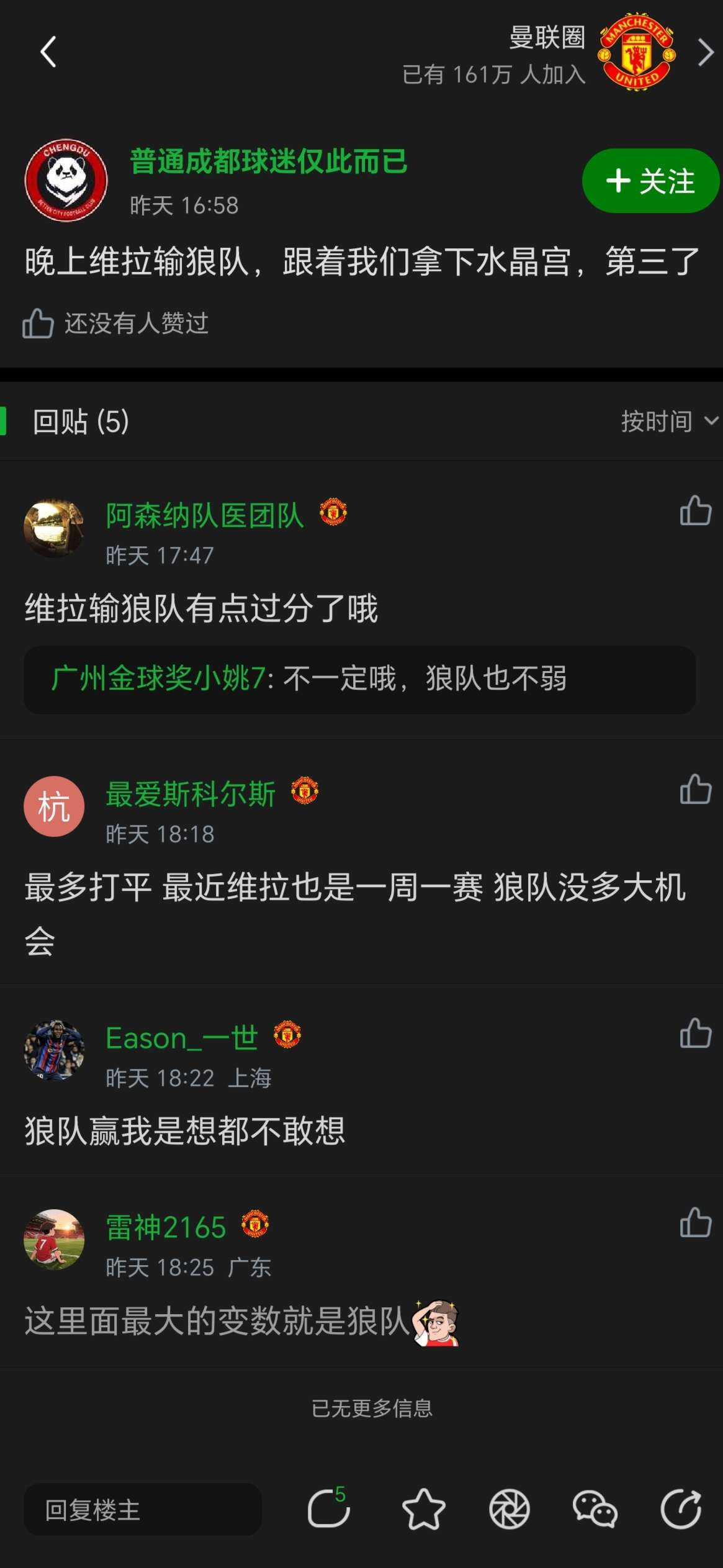Open the share arrow icon
Screen dimensions: 723x1568
click(x=681, y=1509)
